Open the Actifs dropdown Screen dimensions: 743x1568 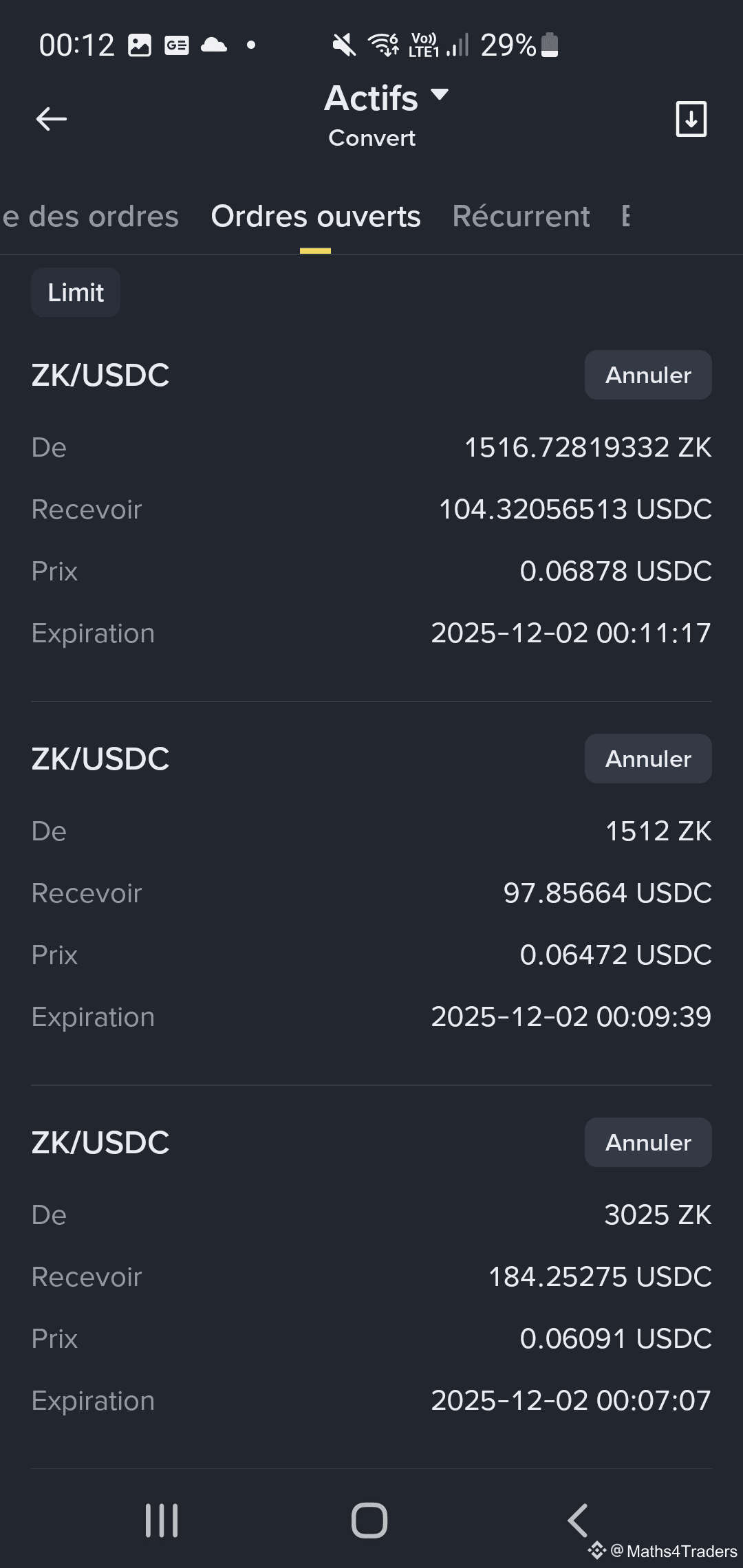tap(386, 98)
